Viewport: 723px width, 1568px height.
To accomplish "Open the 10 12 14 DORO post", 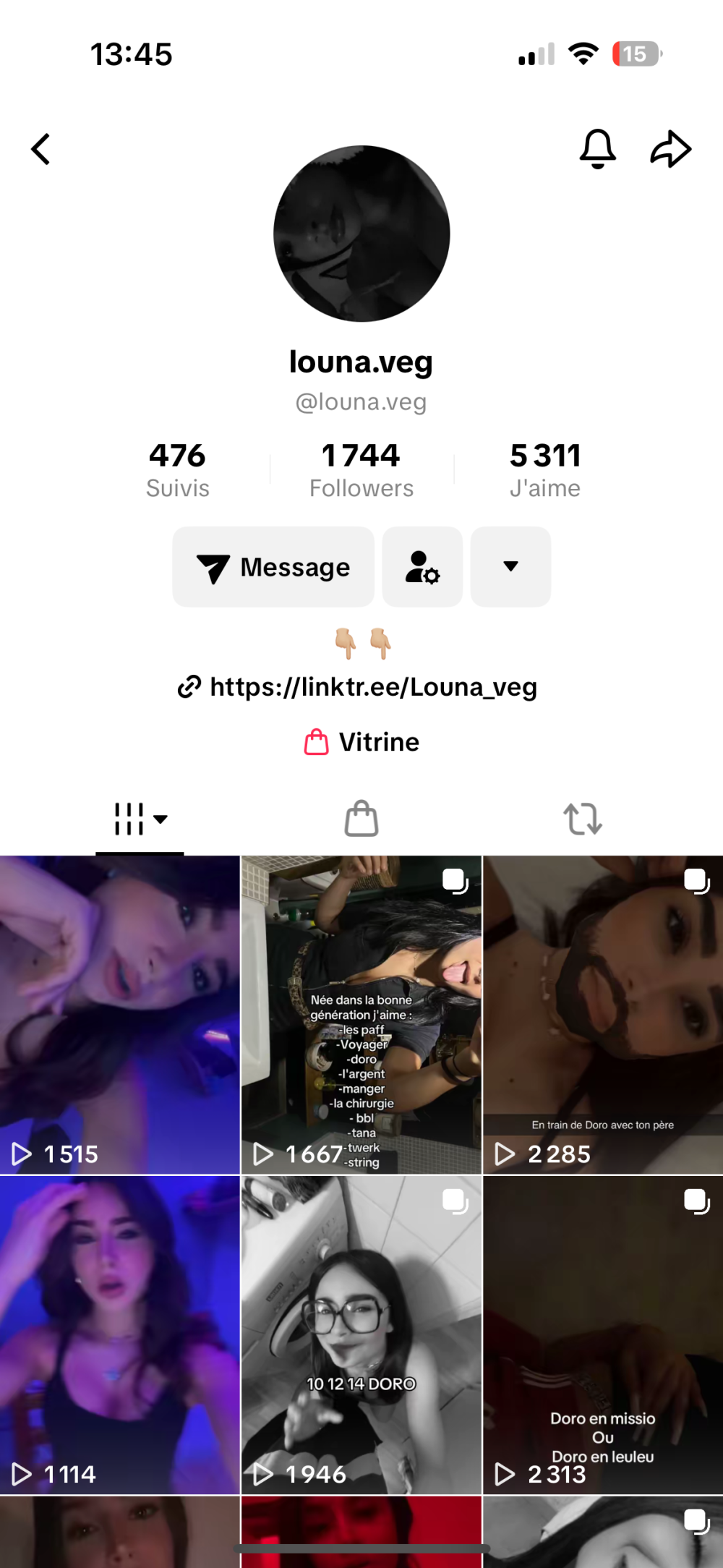I will [x=361, y=1335].
